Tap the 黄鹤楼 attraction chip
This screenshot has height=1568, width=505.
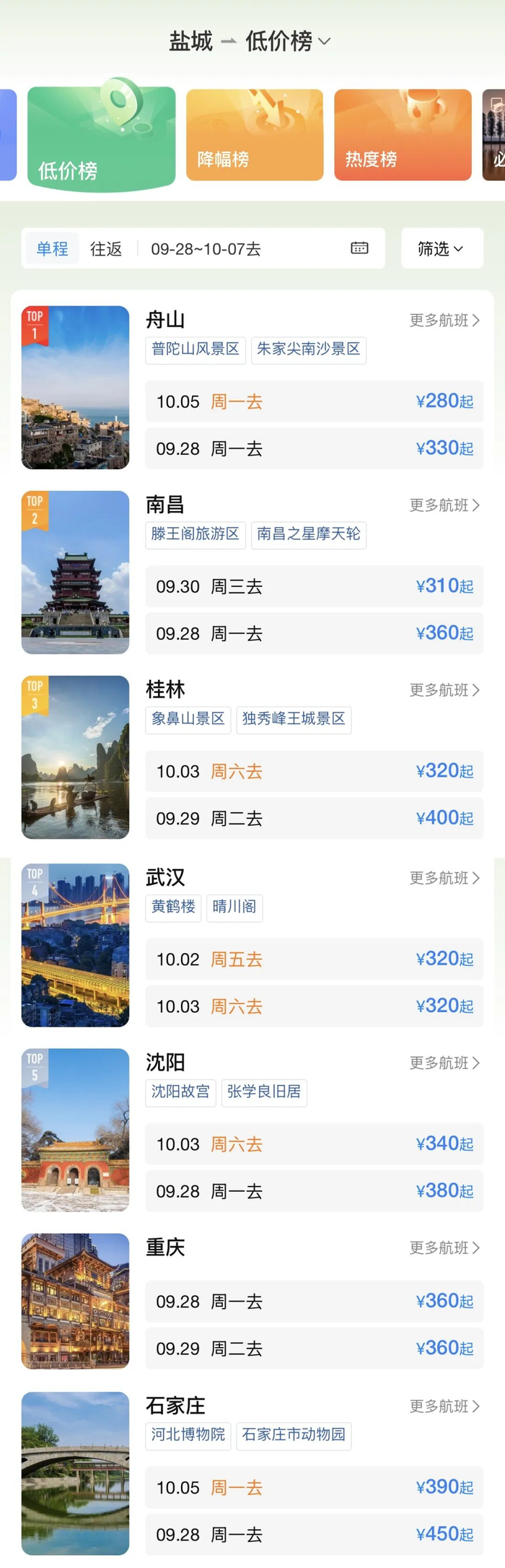[173, 907]
